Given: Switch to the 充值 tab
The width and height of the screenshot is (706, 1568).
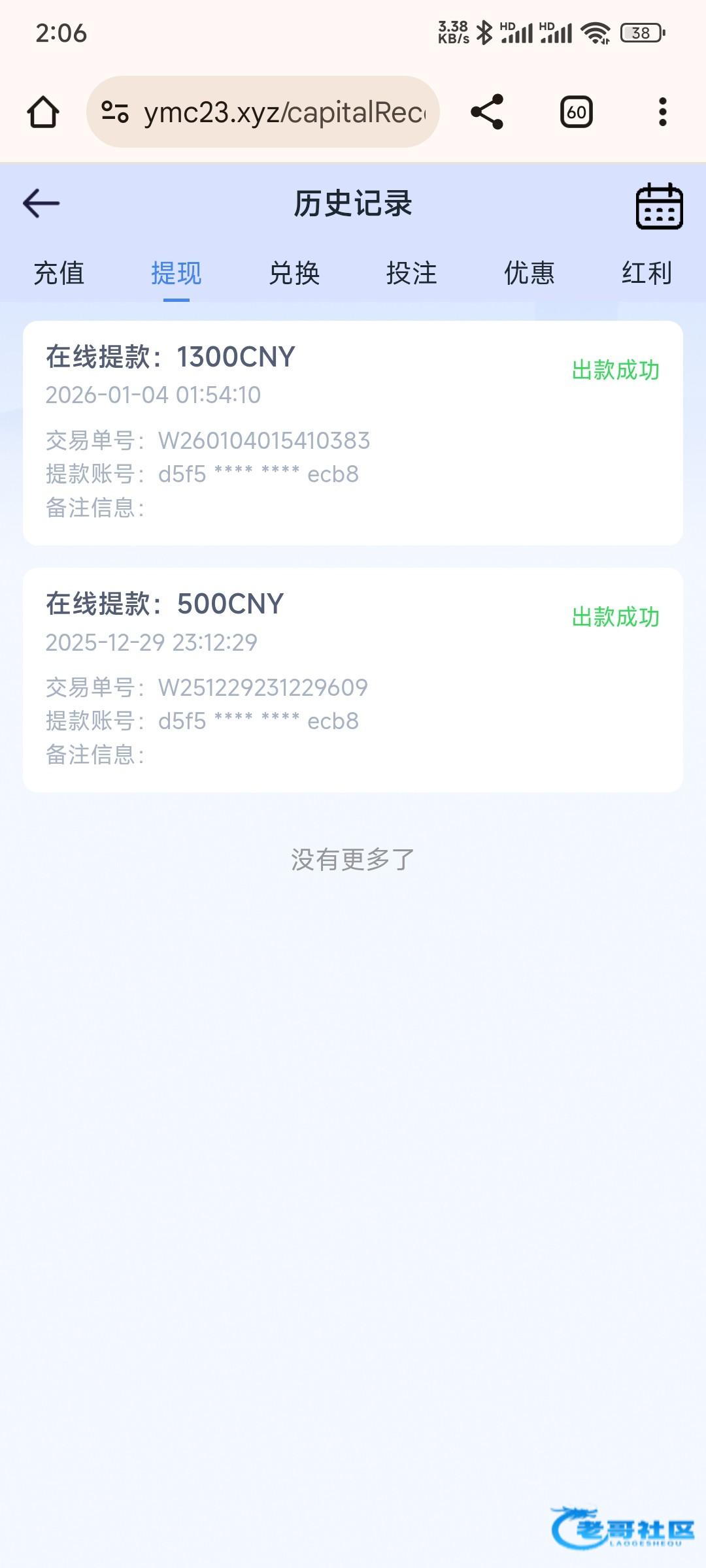Looking at the screenshot, I should (59, 273).
